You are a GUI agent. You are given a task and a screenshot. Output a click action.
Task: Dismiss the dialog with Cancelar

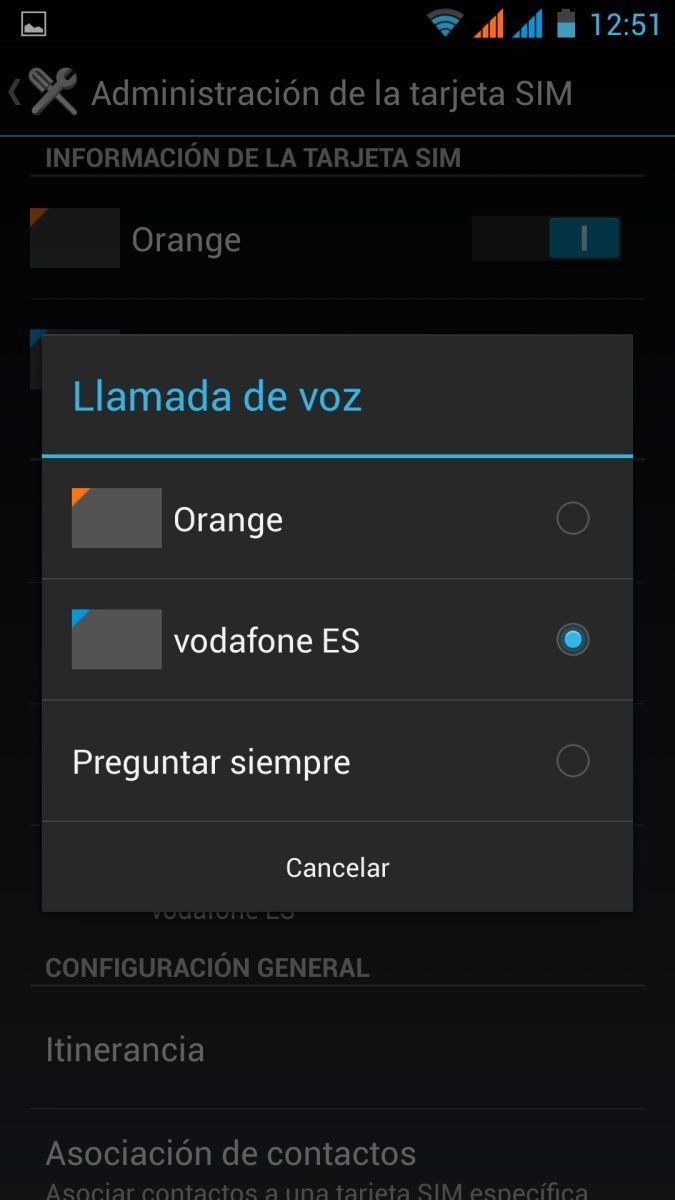click(337, 867)
